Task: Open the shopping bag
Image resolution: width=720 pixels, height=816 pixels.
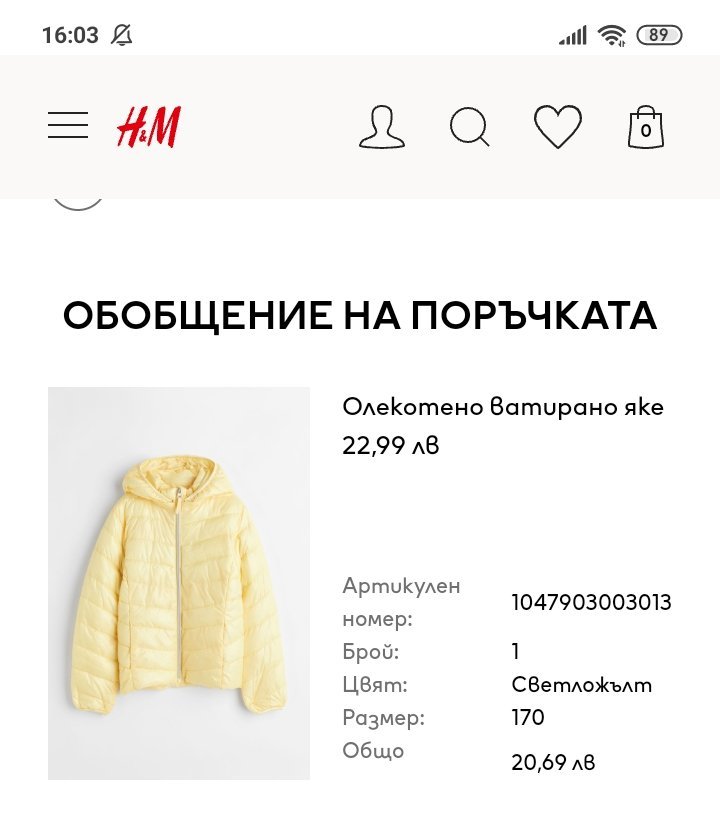Action: tap(646, 127)
